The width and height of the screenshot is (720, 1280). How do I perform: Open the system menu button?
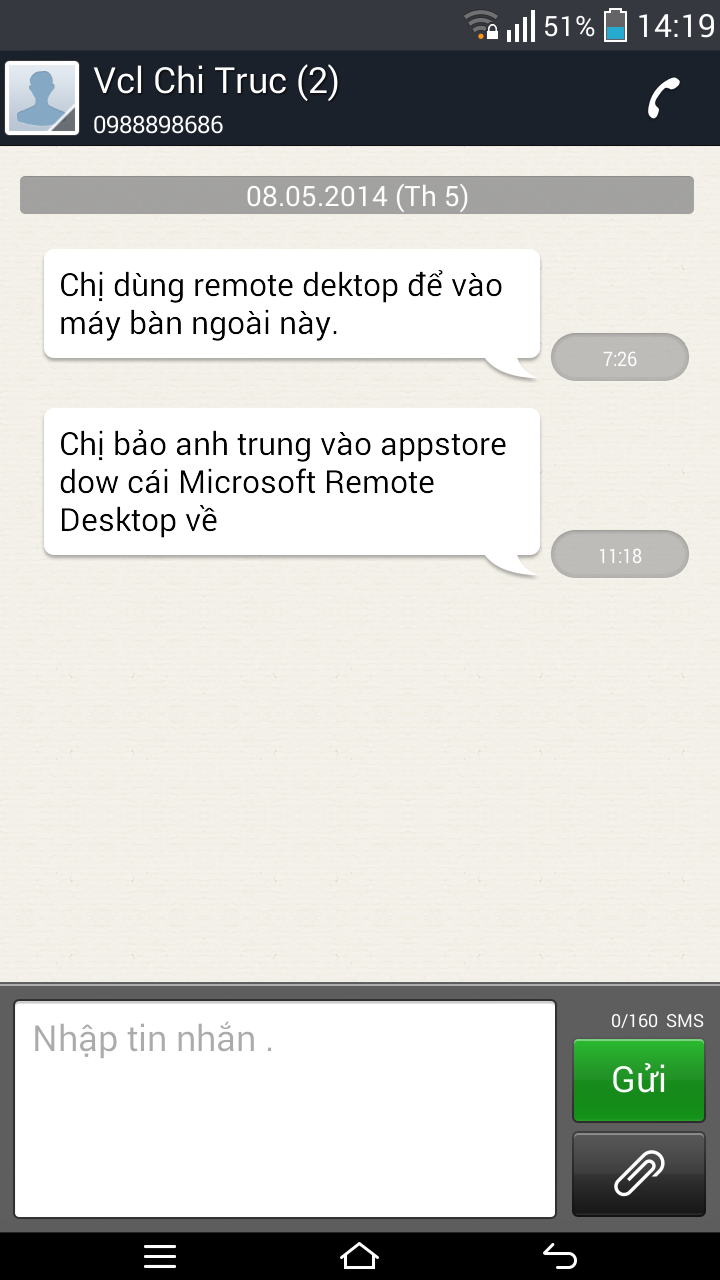[x=160, y=1256]
